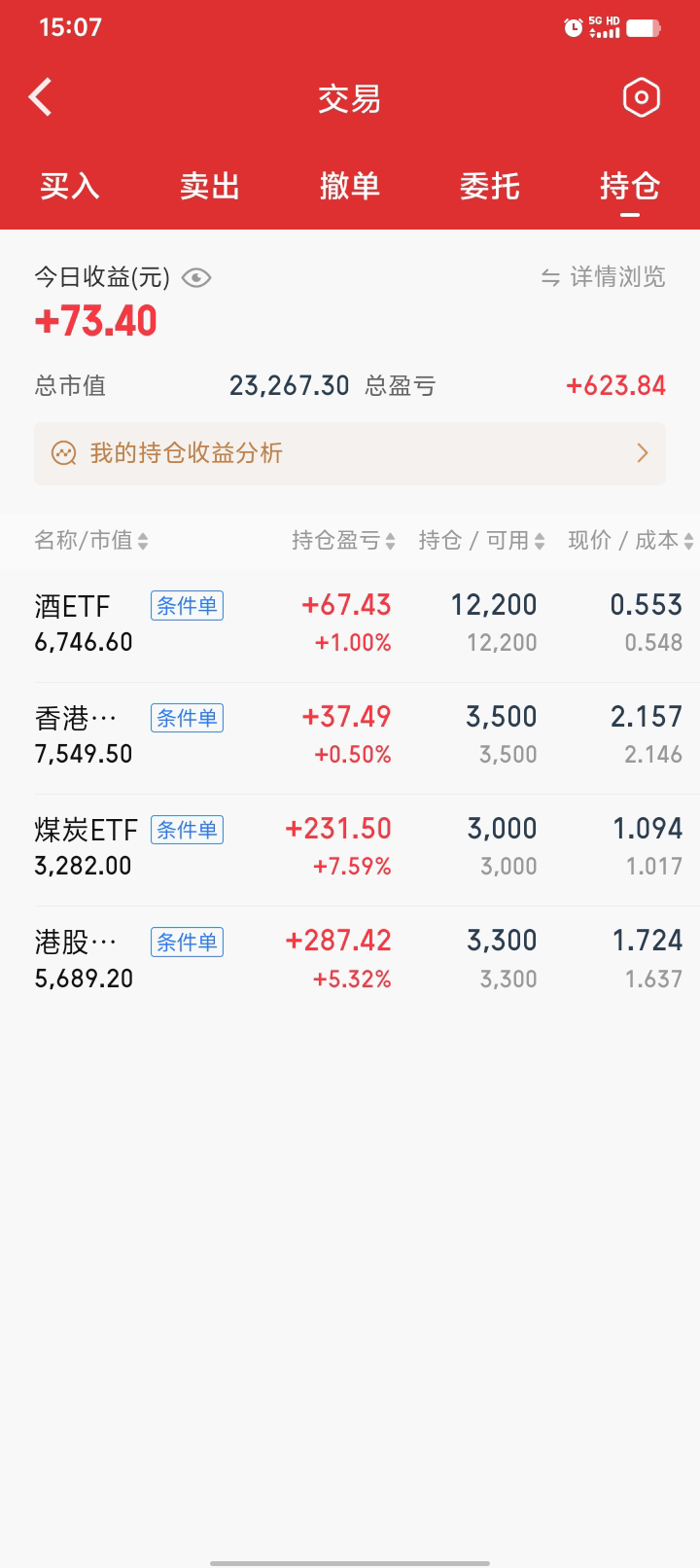Open the 酒ETF holding row

[x=350, y=624]
